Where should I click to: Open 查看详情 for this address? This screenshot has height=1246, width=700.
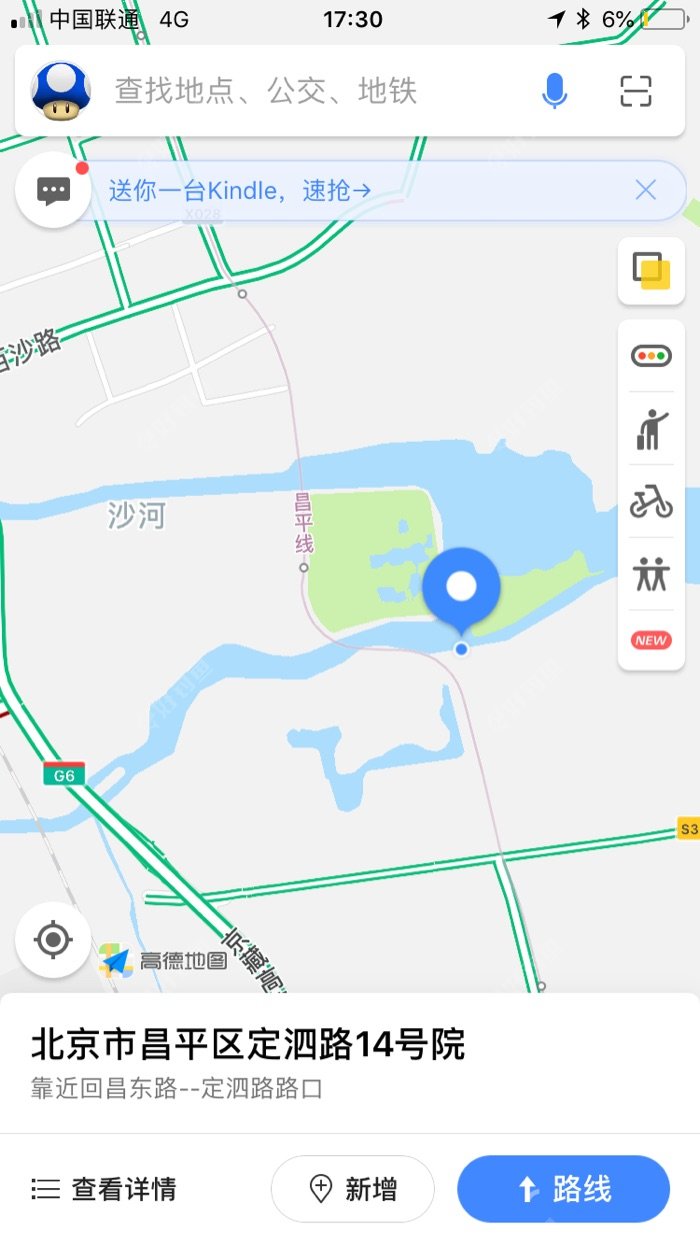tap(104, 1189)
